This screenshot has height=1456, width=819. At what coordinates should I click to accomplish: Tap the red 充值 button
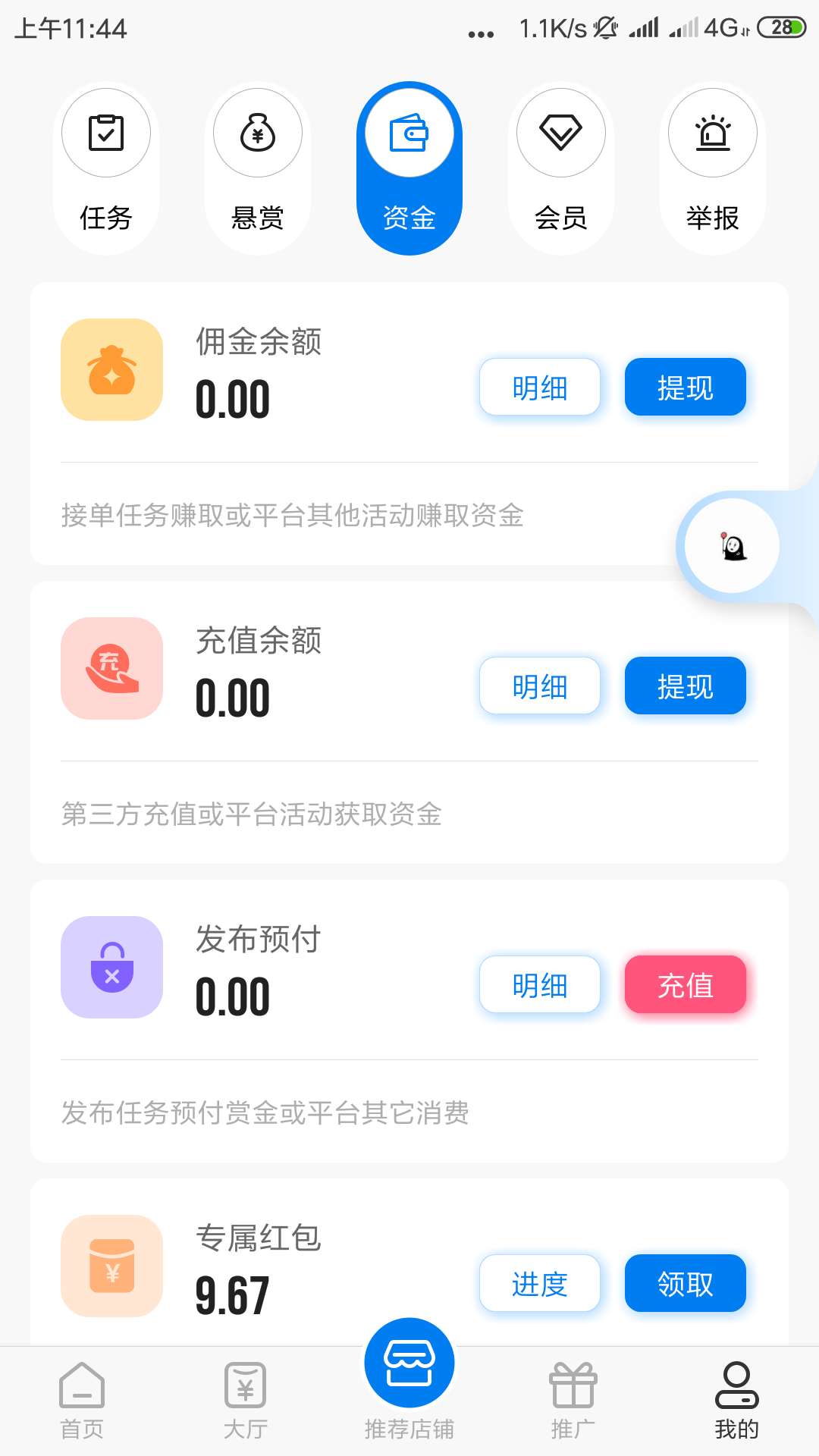pos(686,985)
